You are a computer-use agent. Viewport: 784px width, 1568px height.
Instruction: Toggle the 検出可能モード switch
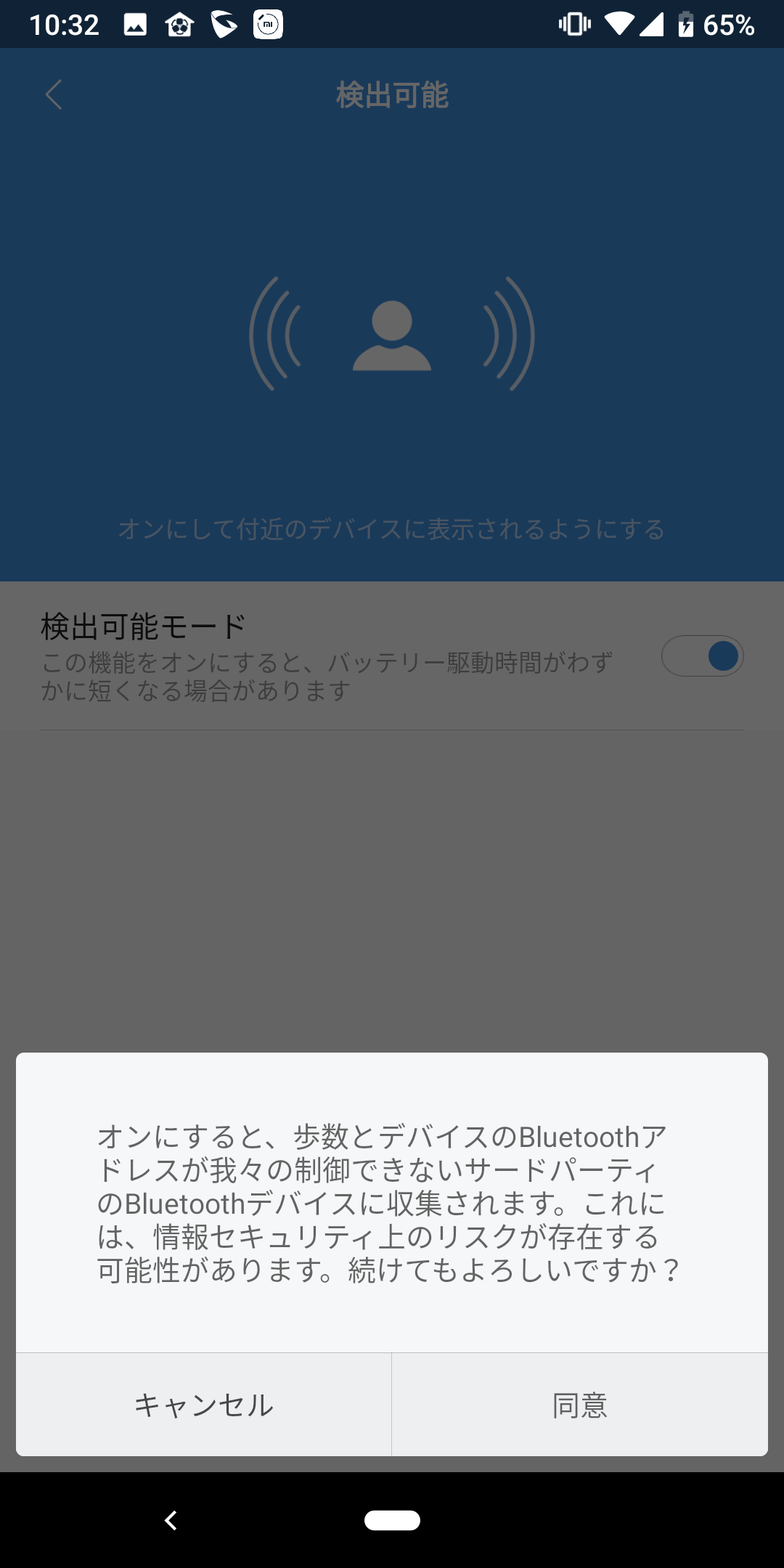(x=703, y=656)
